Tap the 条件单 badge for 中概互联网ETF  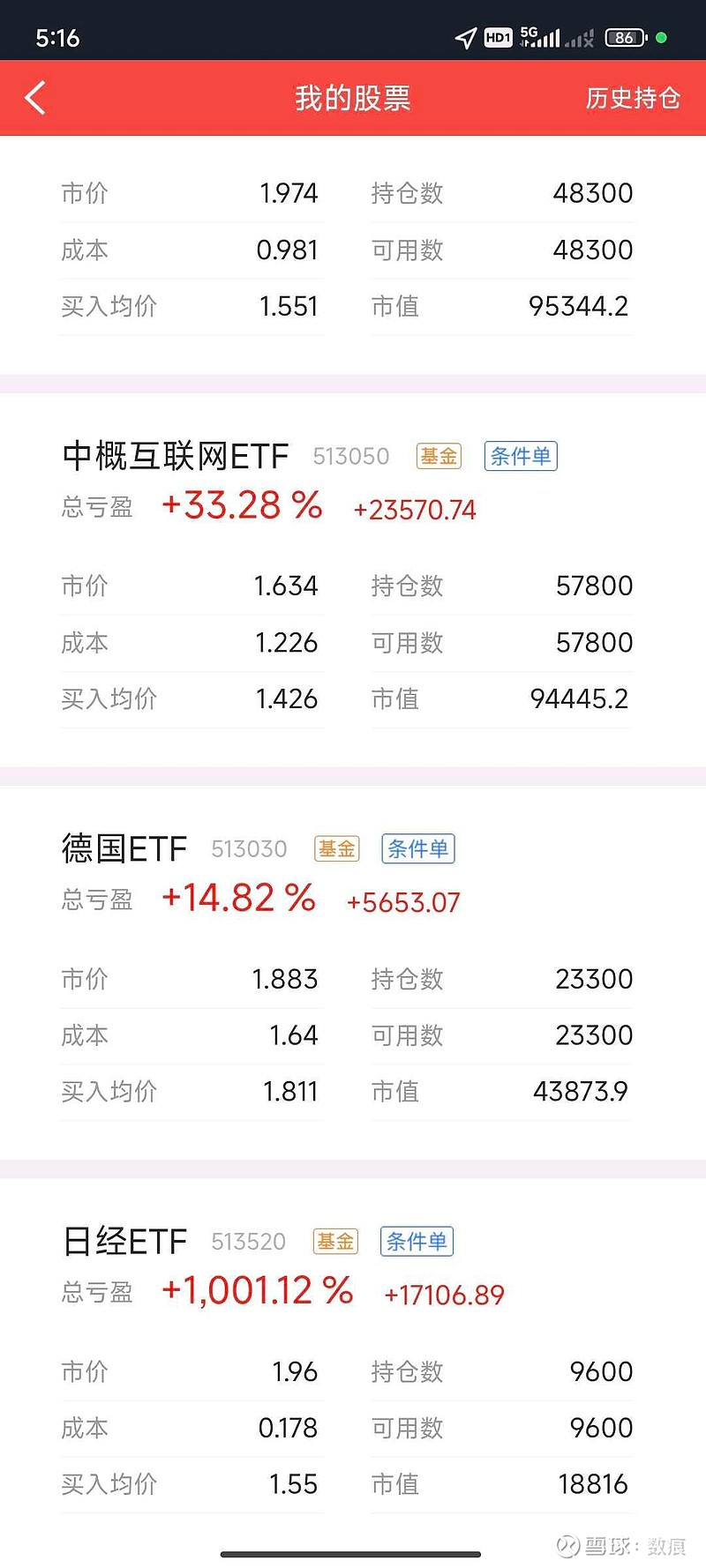521,456
